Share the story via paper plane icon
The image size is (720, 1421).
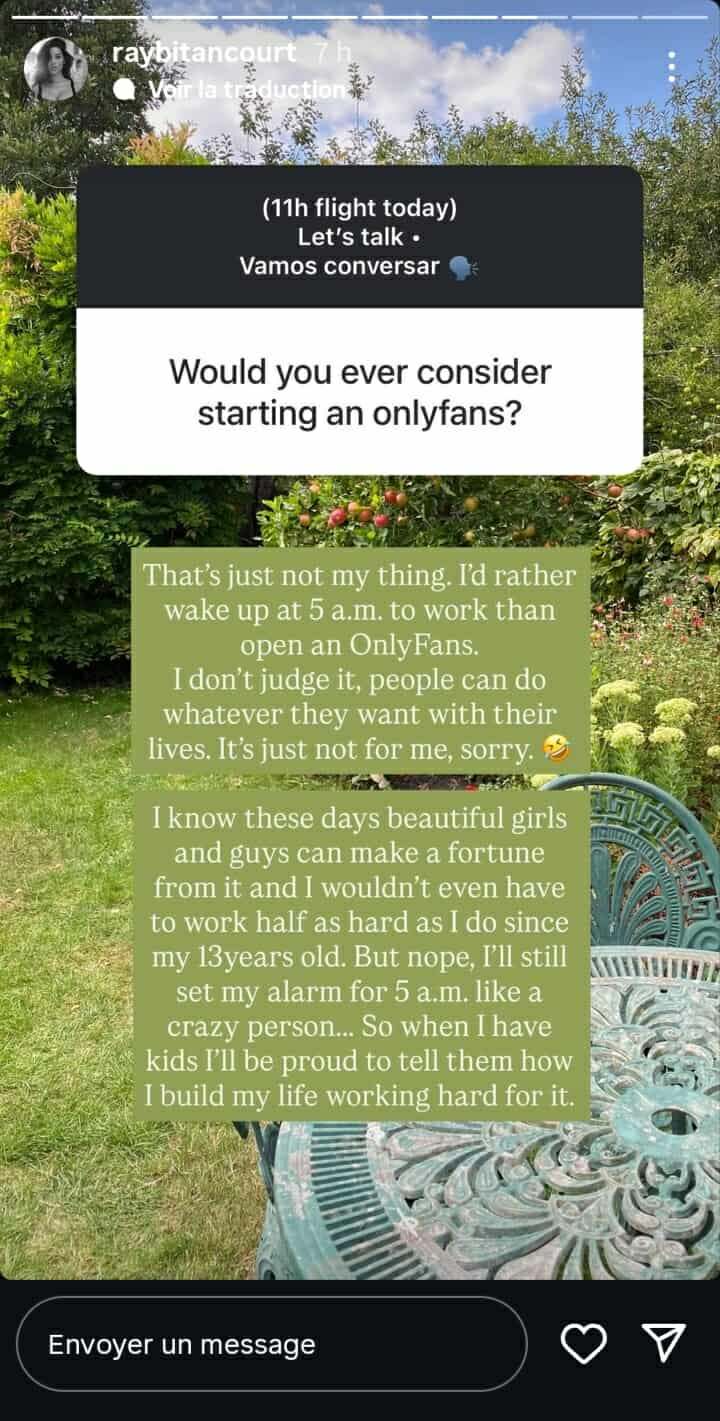click(664, 1342)
